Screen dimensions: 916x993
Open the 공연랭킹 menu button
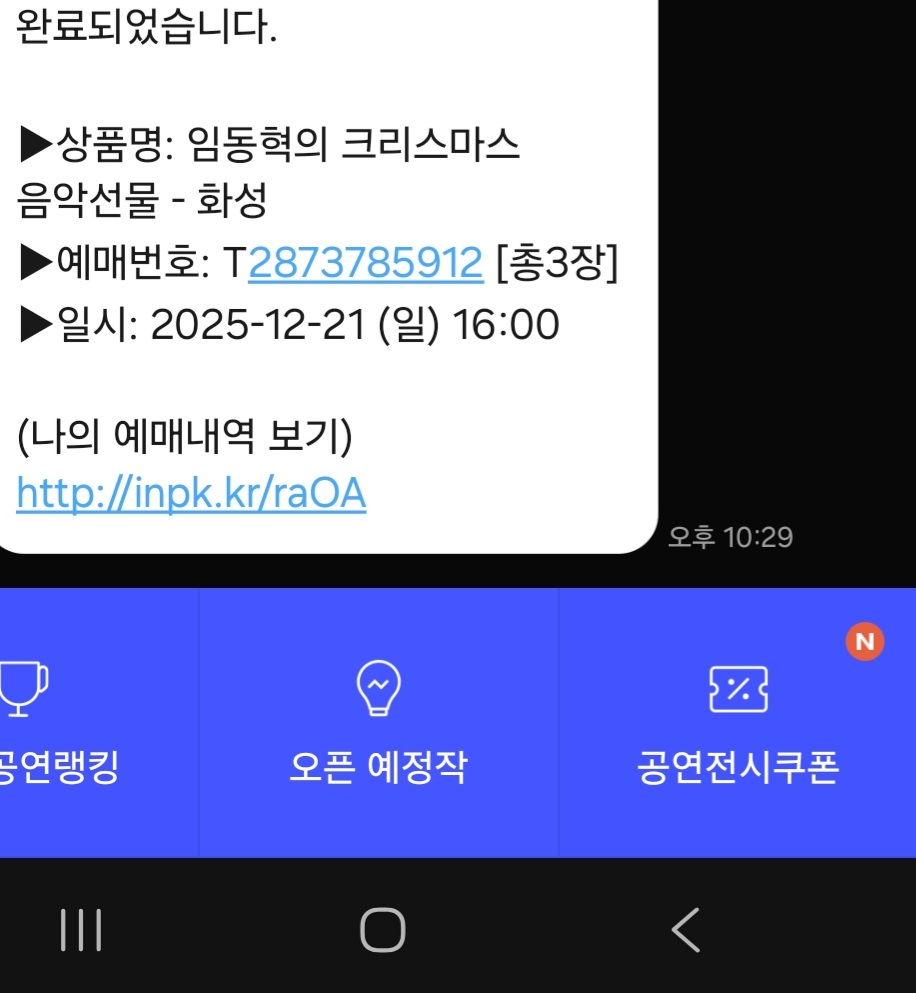pos(60,722)
